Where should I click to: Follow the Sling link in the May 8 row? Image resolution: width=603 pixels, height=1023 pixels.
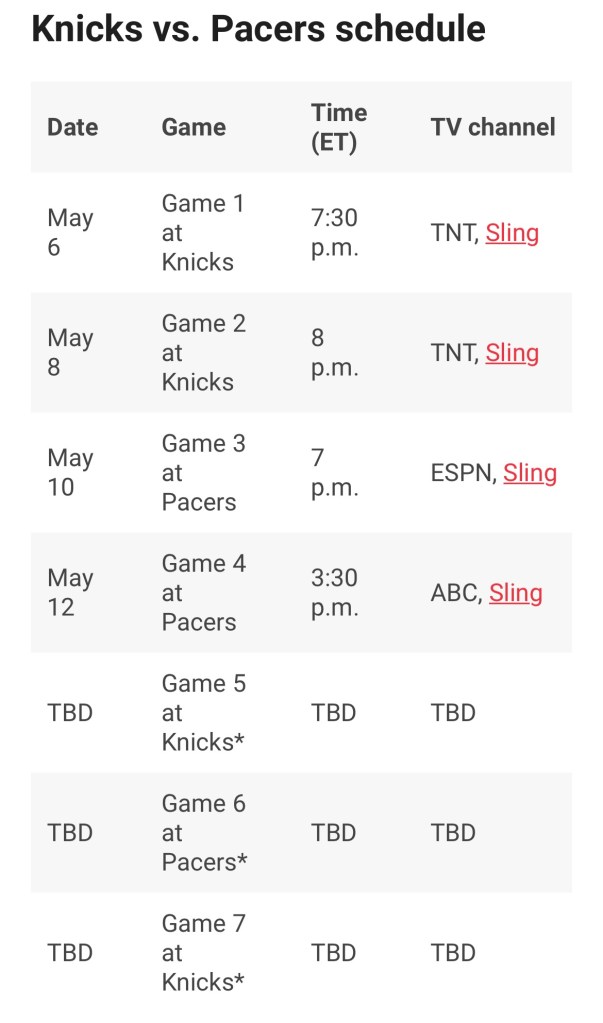click(512, 353)
